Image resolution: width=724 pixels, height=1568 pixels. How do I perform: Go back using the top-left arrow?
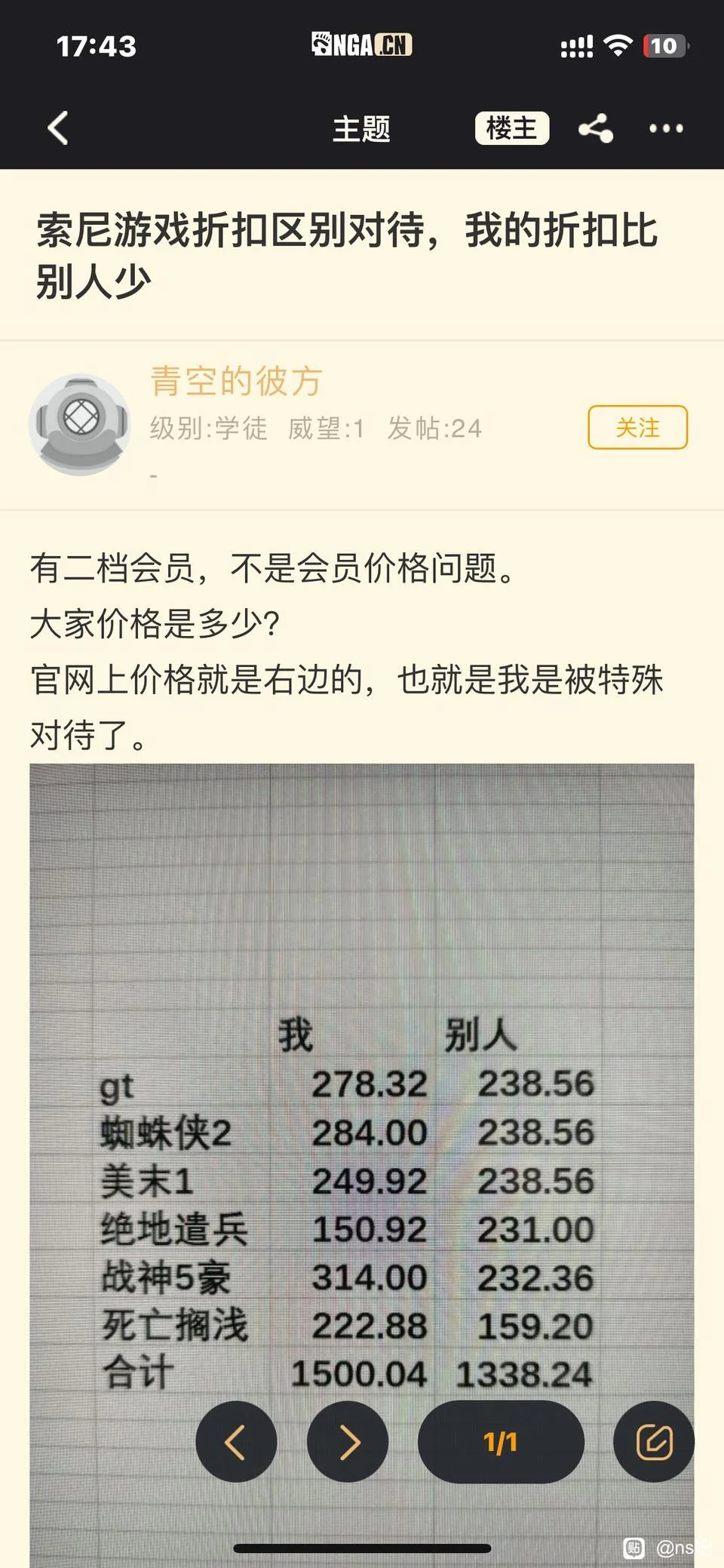(x=58, y=128)
